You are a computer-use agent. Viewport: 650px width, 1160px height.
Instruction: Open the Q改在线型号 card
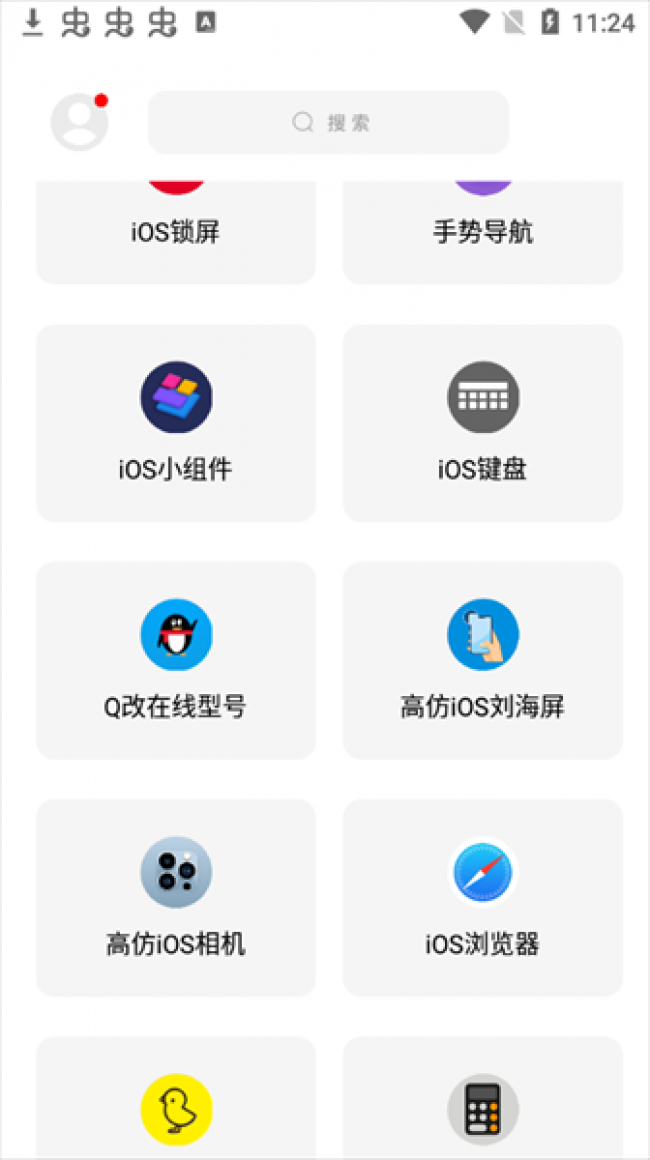click(x=176, y=661)
